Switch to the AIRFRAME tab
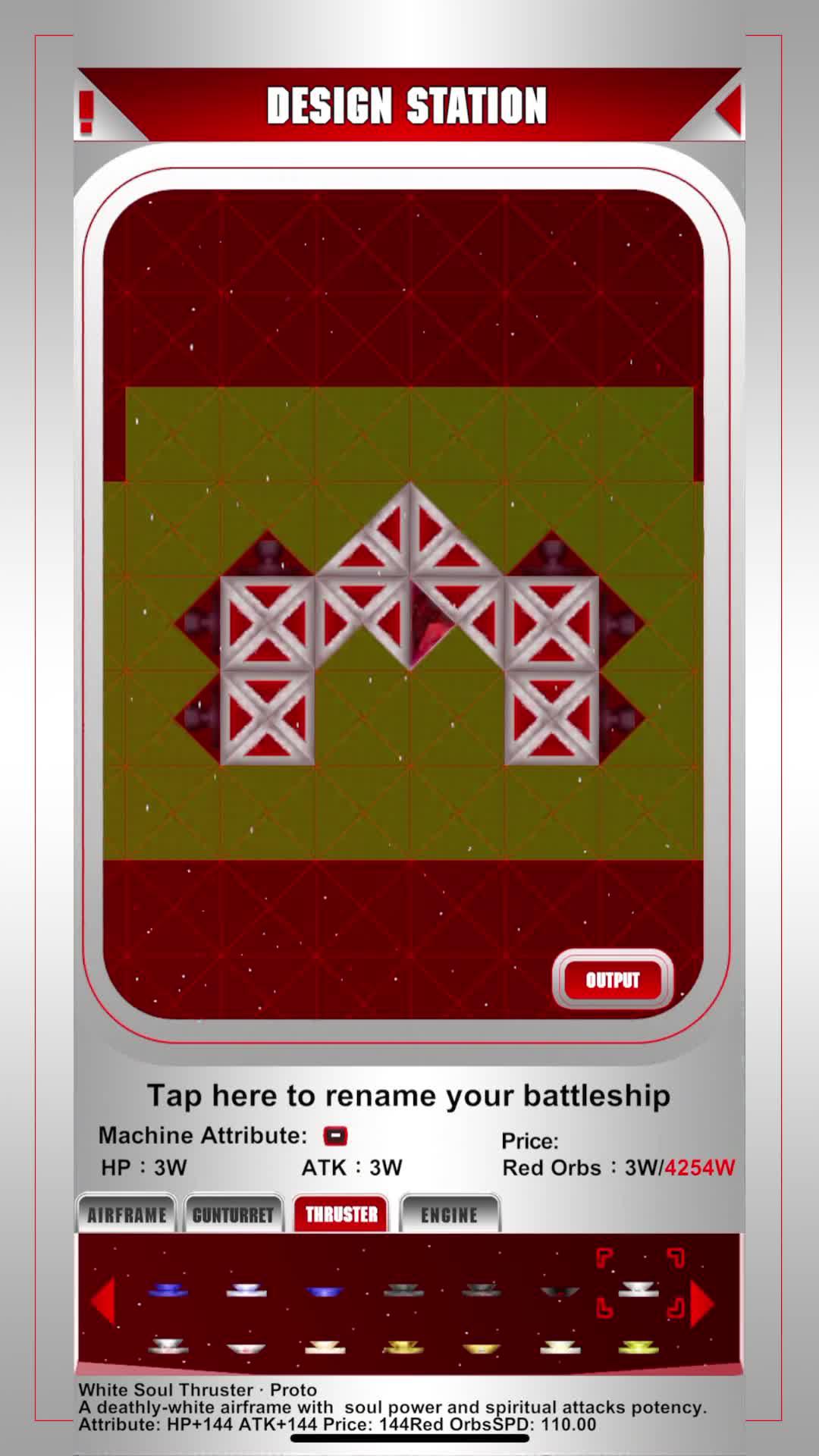The image size is (819, 1456). 127,1214
